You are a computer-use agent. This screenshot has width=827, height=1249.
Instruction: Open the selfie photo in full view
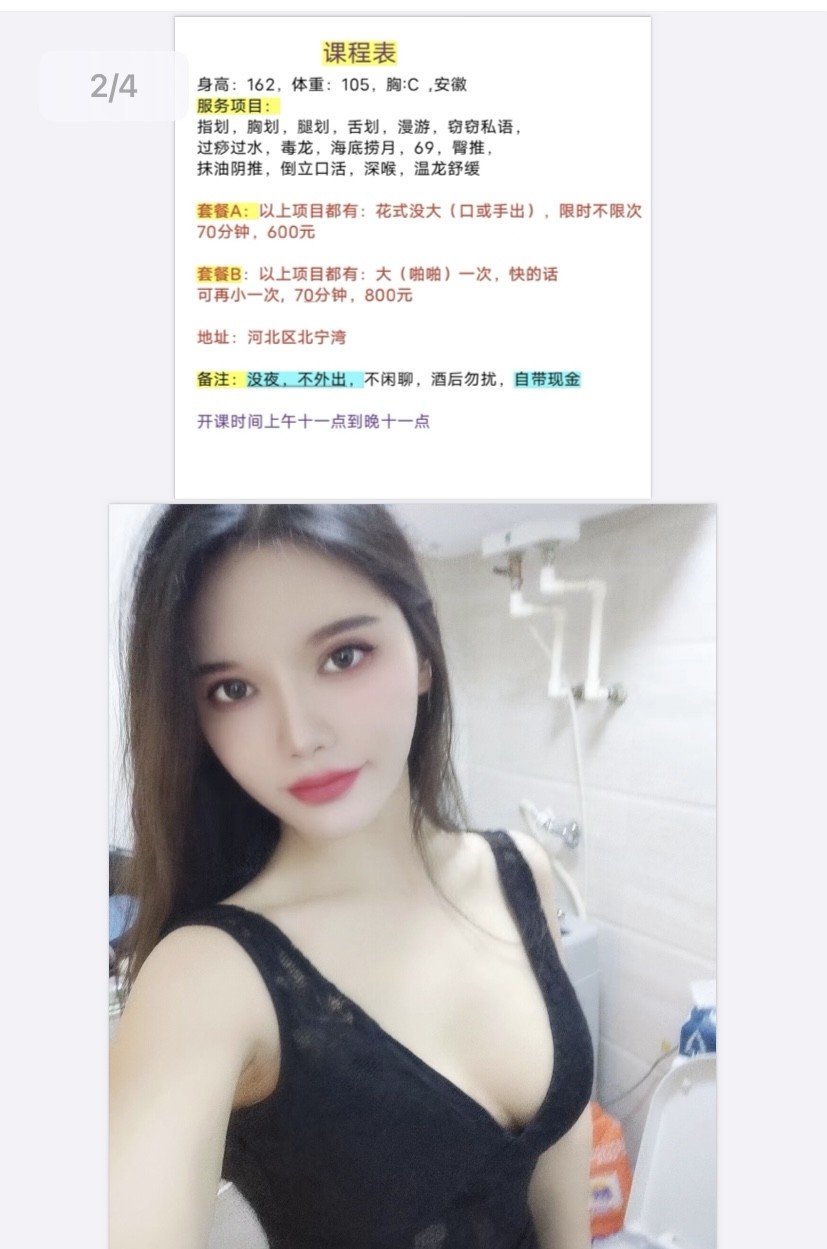click(x=412, y=875)
